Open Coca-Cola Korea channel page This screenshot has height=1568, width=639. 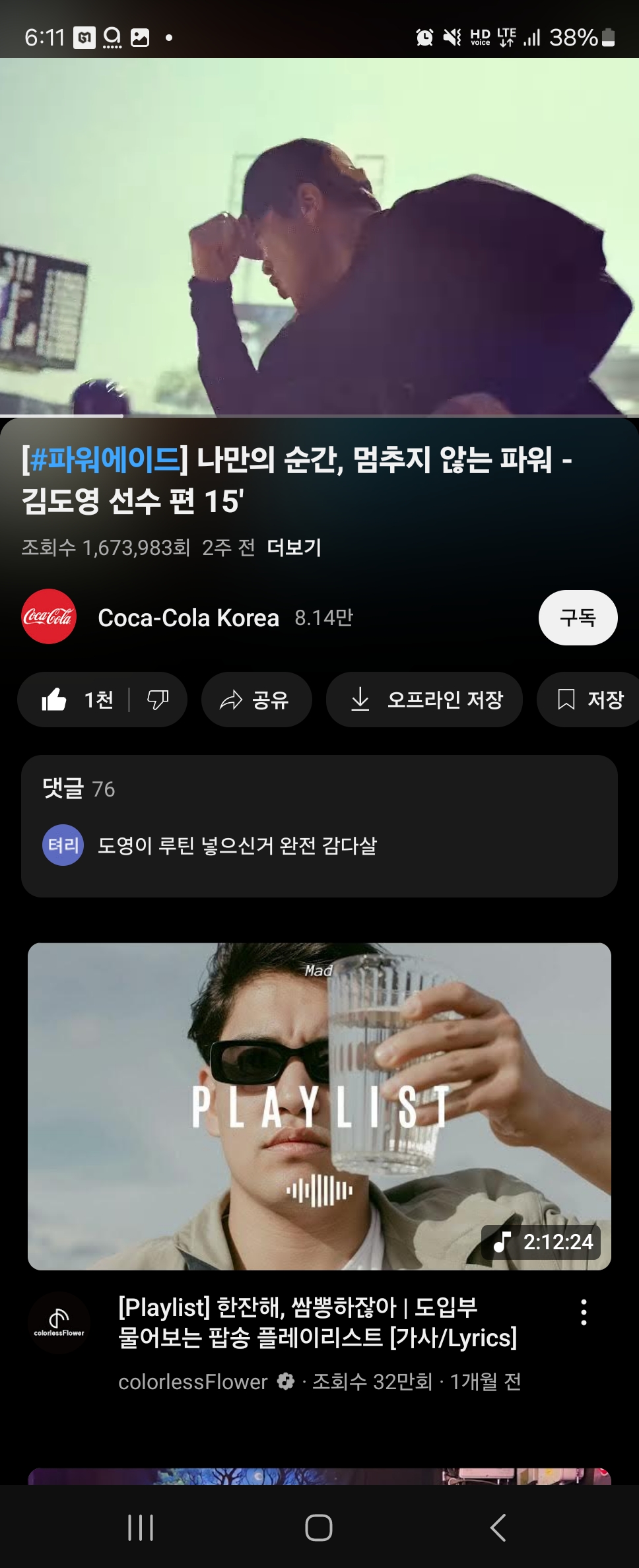pyautogui.click(x=187, y=618)
